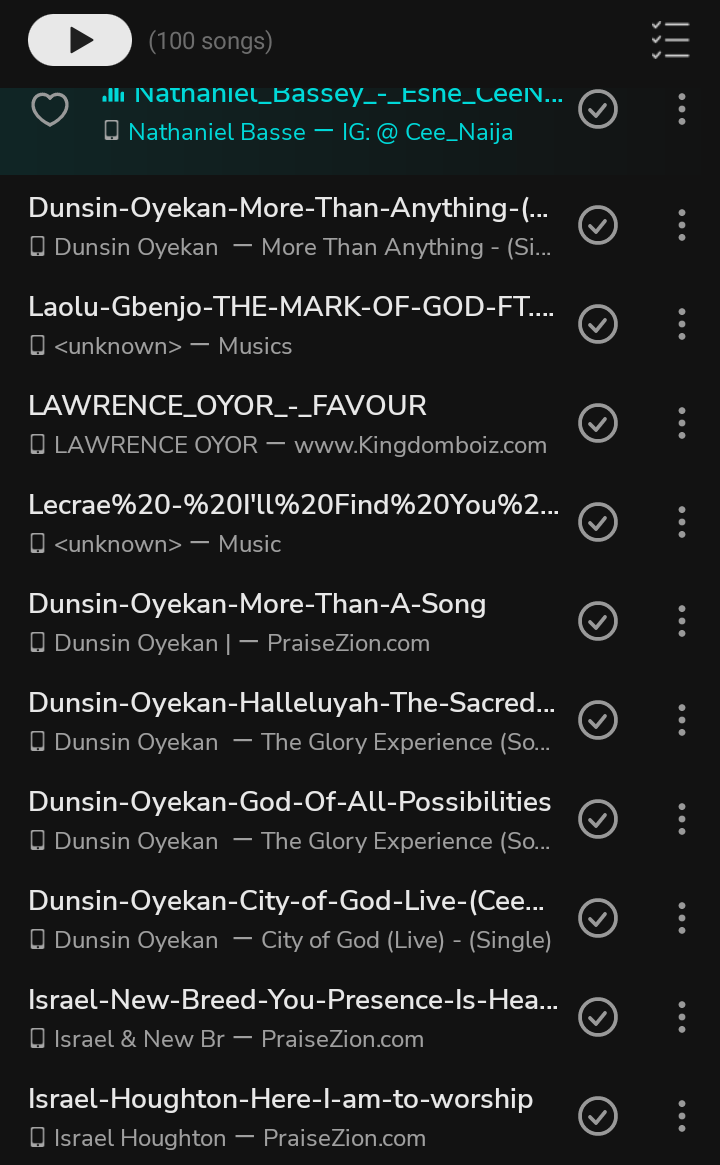720x1165 pixels.
Task: Tap the checkmark circle for LAWRENCE_OYOR_-_FAVOUR
Action: click(x=598, y=423)
